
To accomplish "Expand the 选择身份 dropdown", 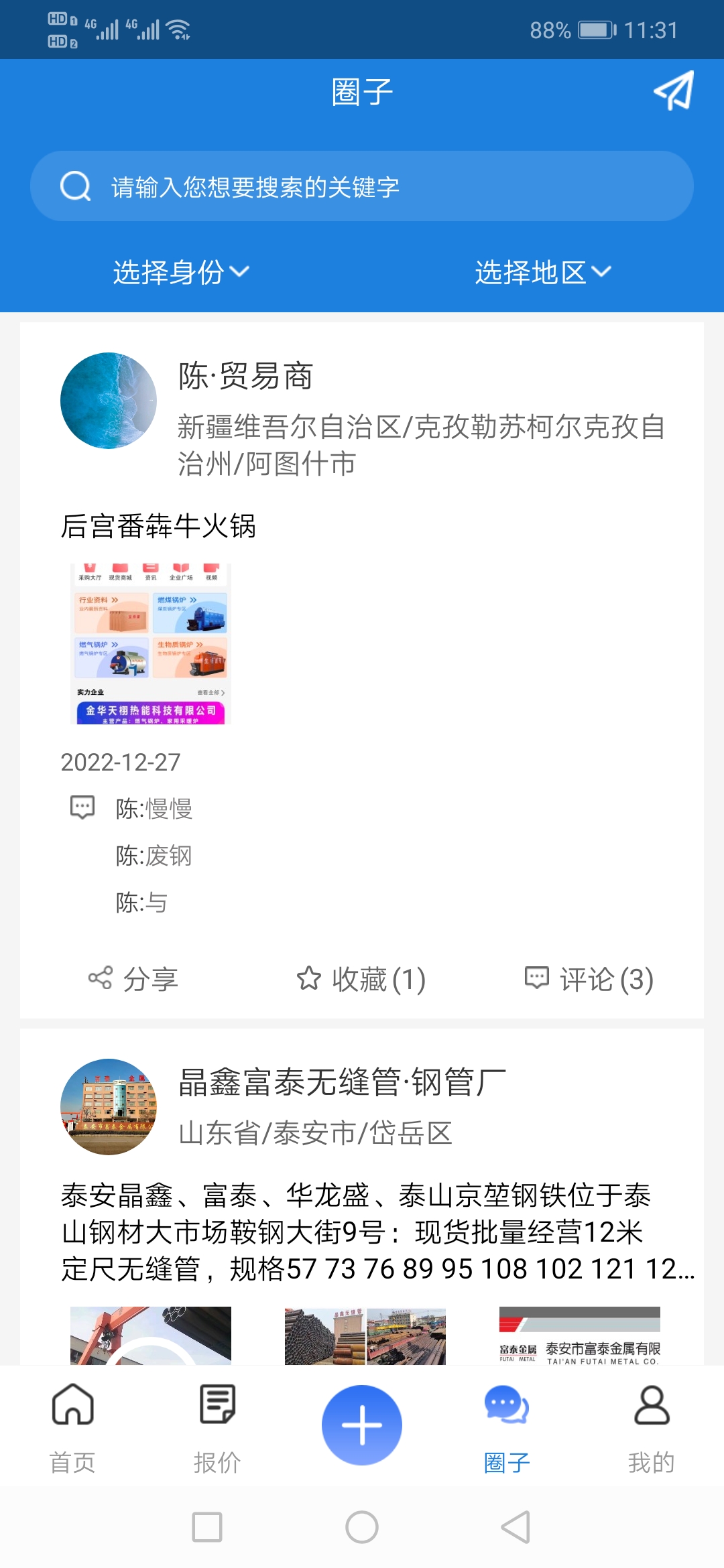I will tap(181, 272).
